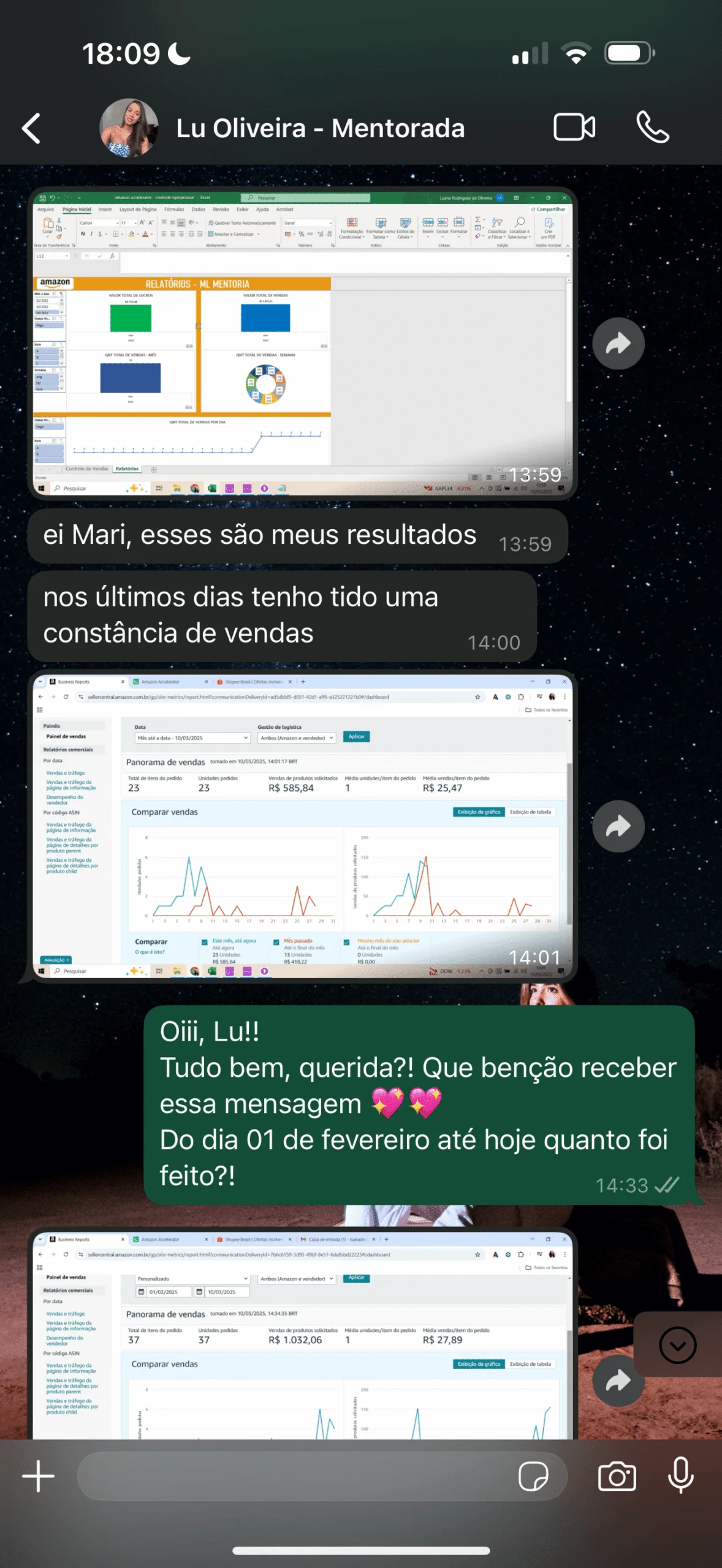Forward the 14:01 sales dashboard image

[x=618, y=826]
